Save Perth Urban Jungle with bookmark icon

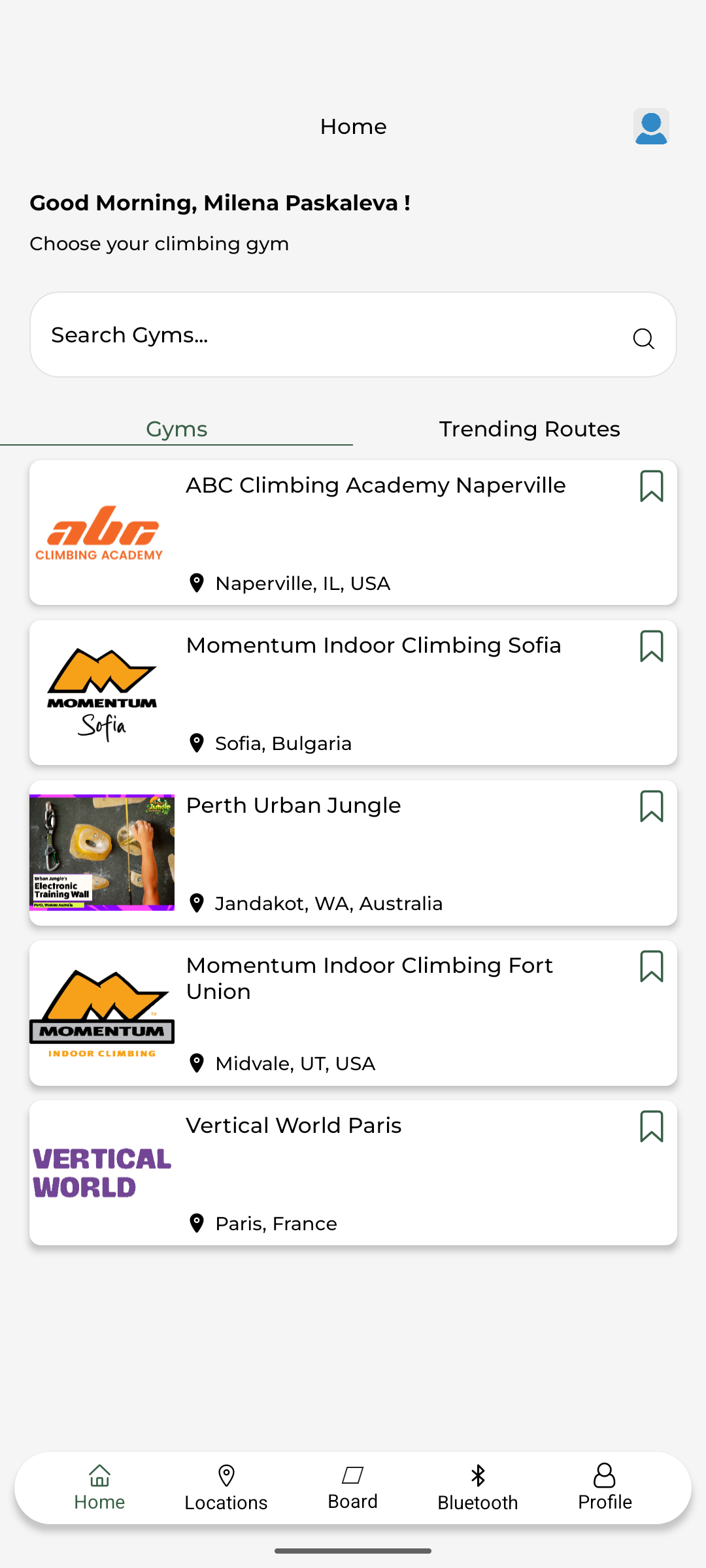coord(651,806)
